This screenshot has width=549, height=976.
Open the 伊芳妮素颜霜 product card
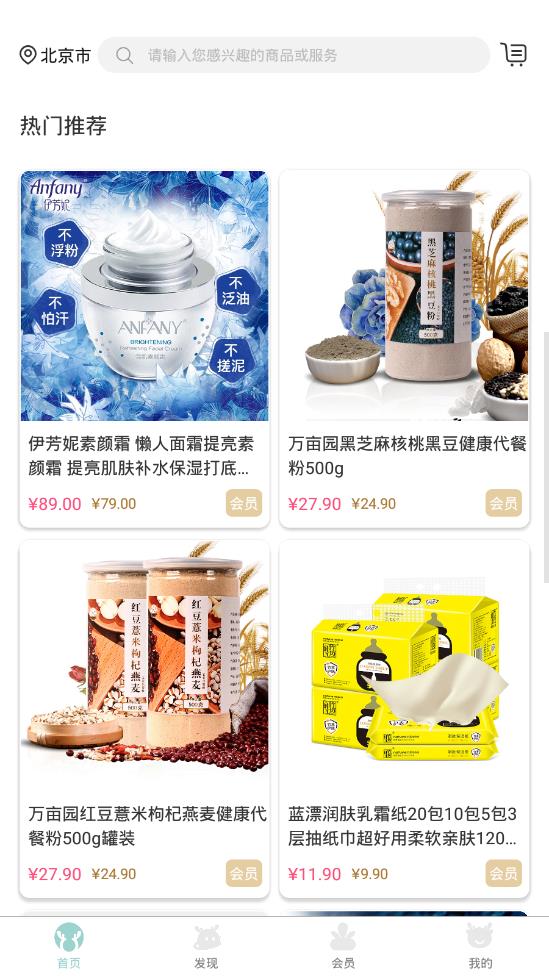tap(144, 349)
